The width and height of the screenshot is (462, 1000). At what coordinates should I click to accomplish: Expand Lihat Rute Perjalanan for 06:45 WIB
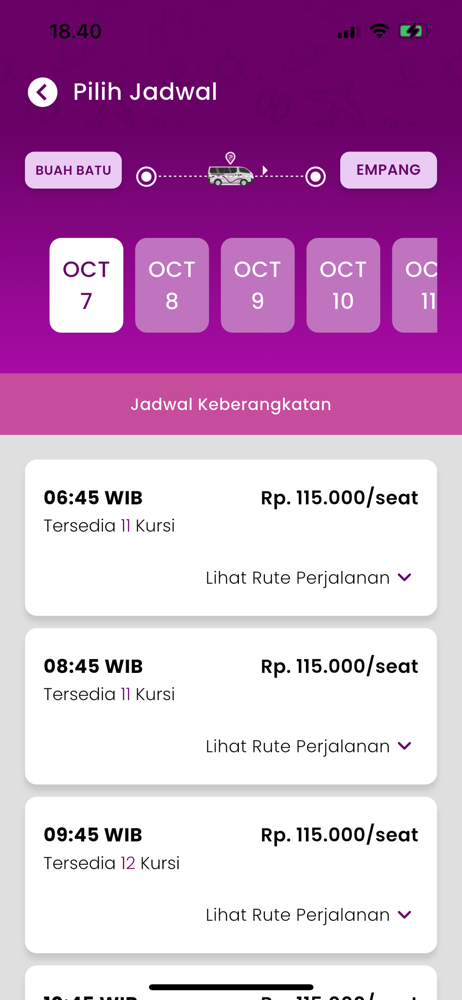click(x=309, y=578)
